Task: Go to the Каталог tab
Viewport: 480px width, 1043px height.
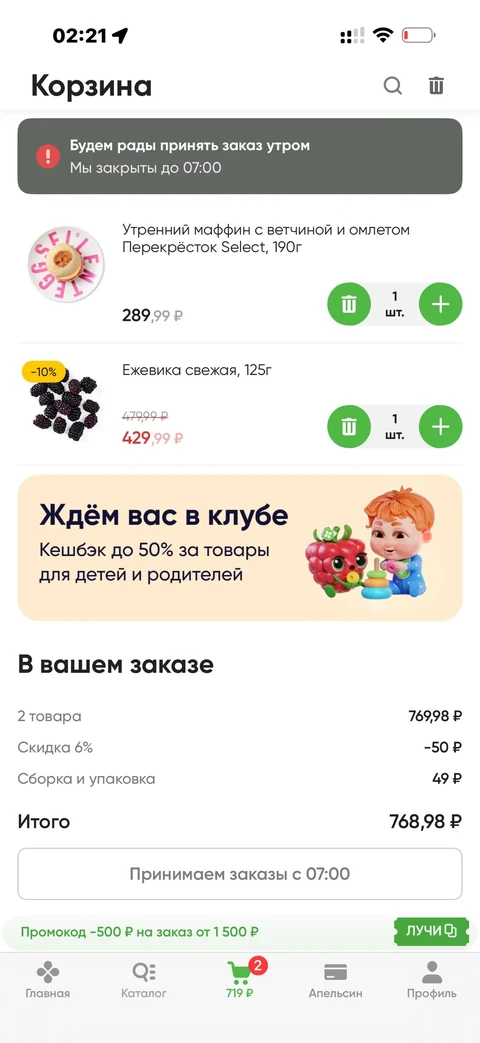Action: pyautogui.click(x=144, y=980)
